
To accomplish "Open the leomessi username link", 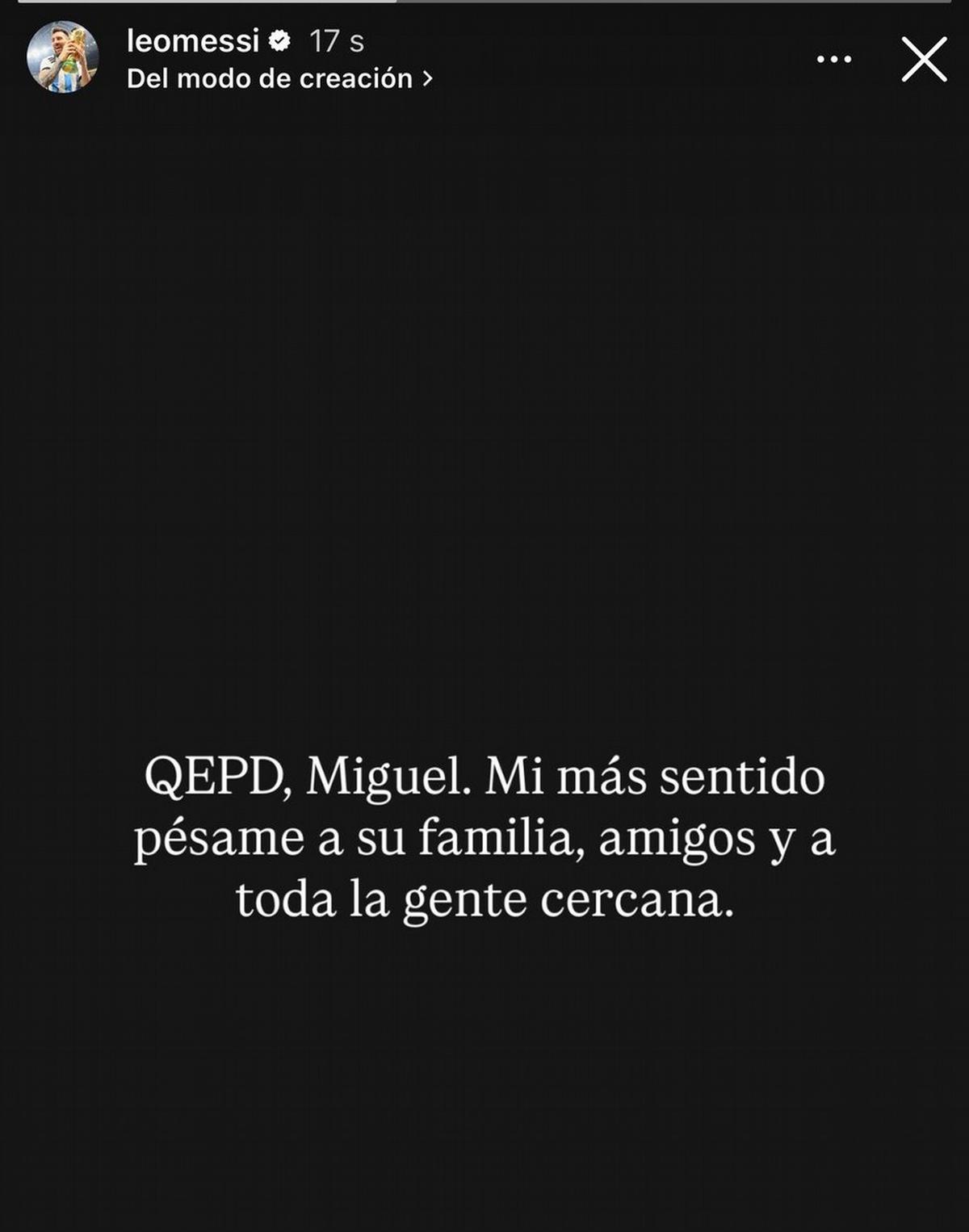I will (193, 40).
